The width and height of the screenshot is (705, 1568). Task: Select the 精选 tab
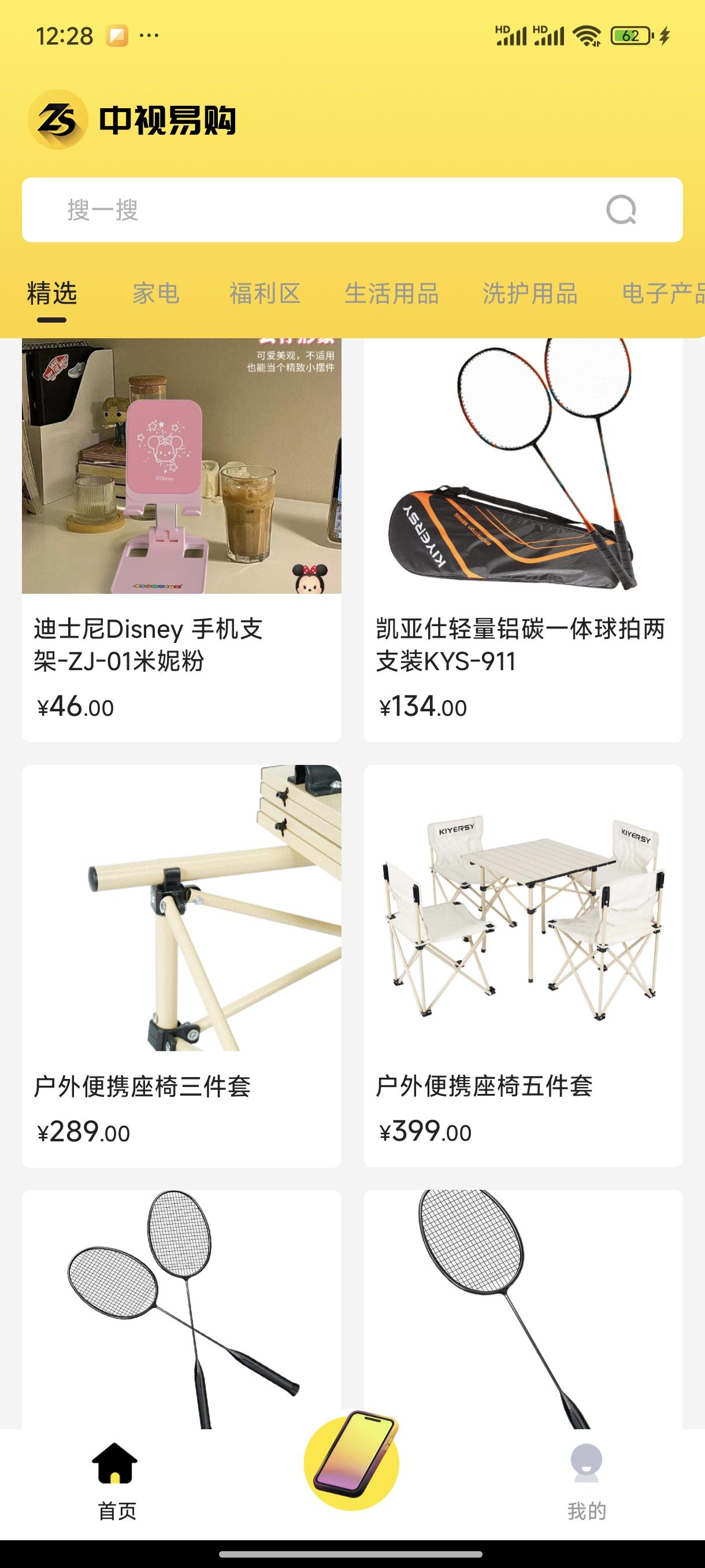click(51, 293)
